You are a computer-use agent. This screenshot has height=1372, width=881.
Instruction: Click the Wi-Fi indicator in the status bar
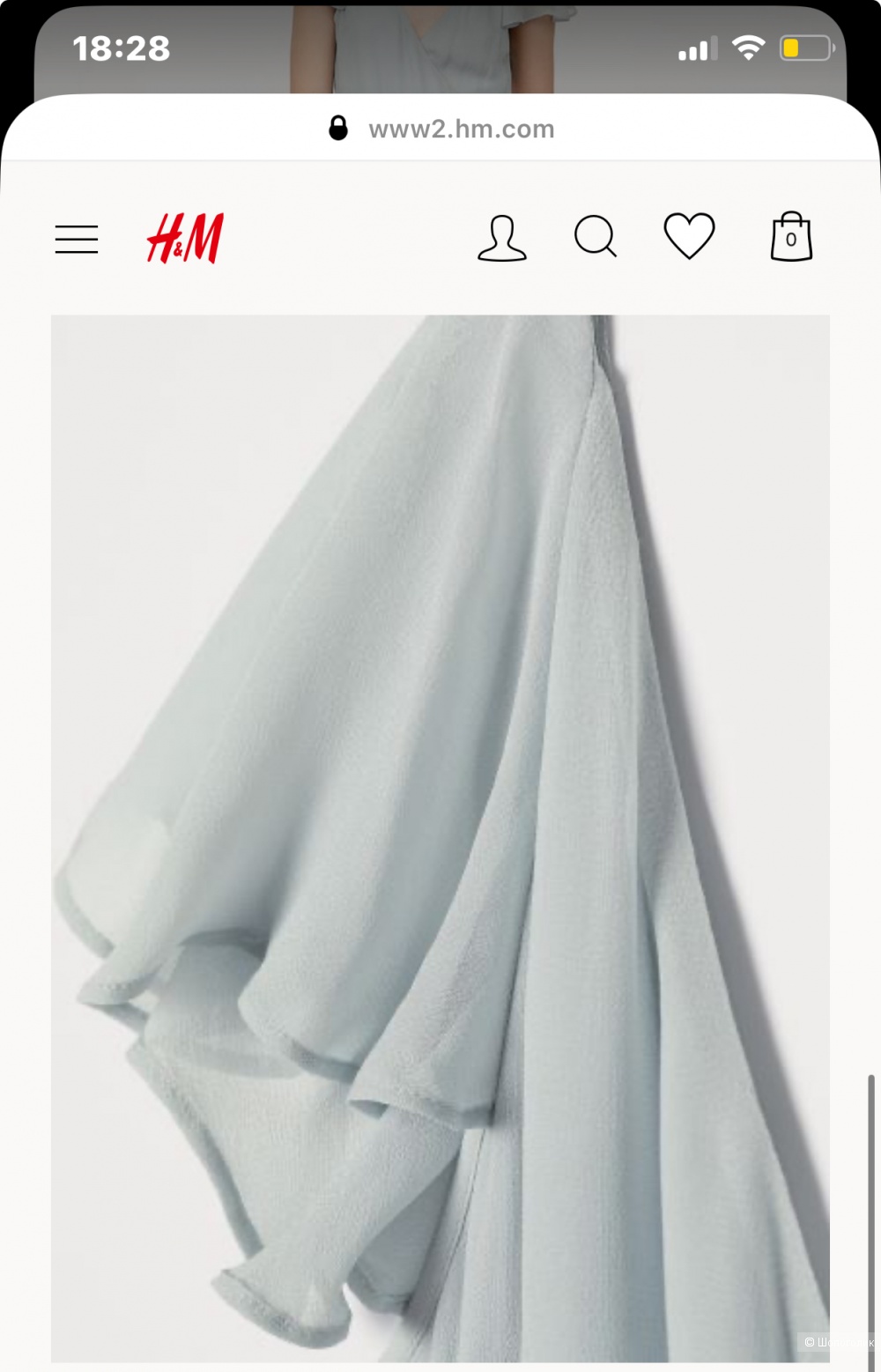click(748, 48)
